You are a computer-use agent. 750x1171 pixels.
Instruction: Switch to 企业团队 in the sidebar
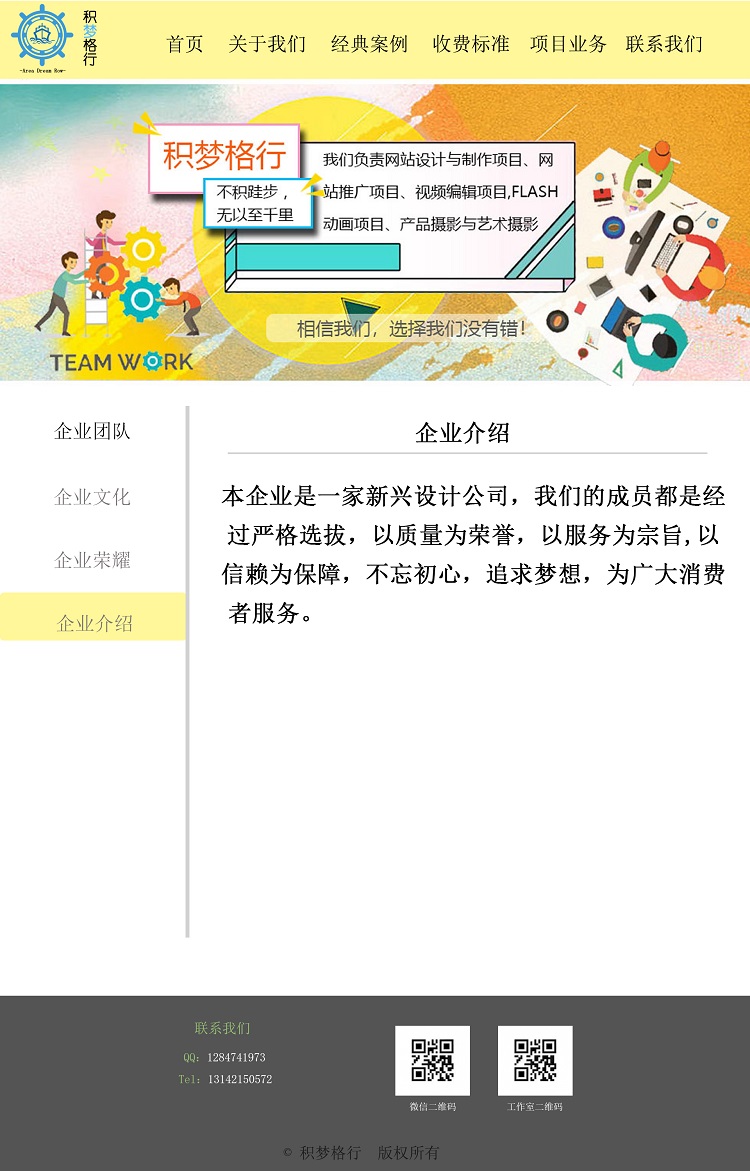(x=92, y=432)
